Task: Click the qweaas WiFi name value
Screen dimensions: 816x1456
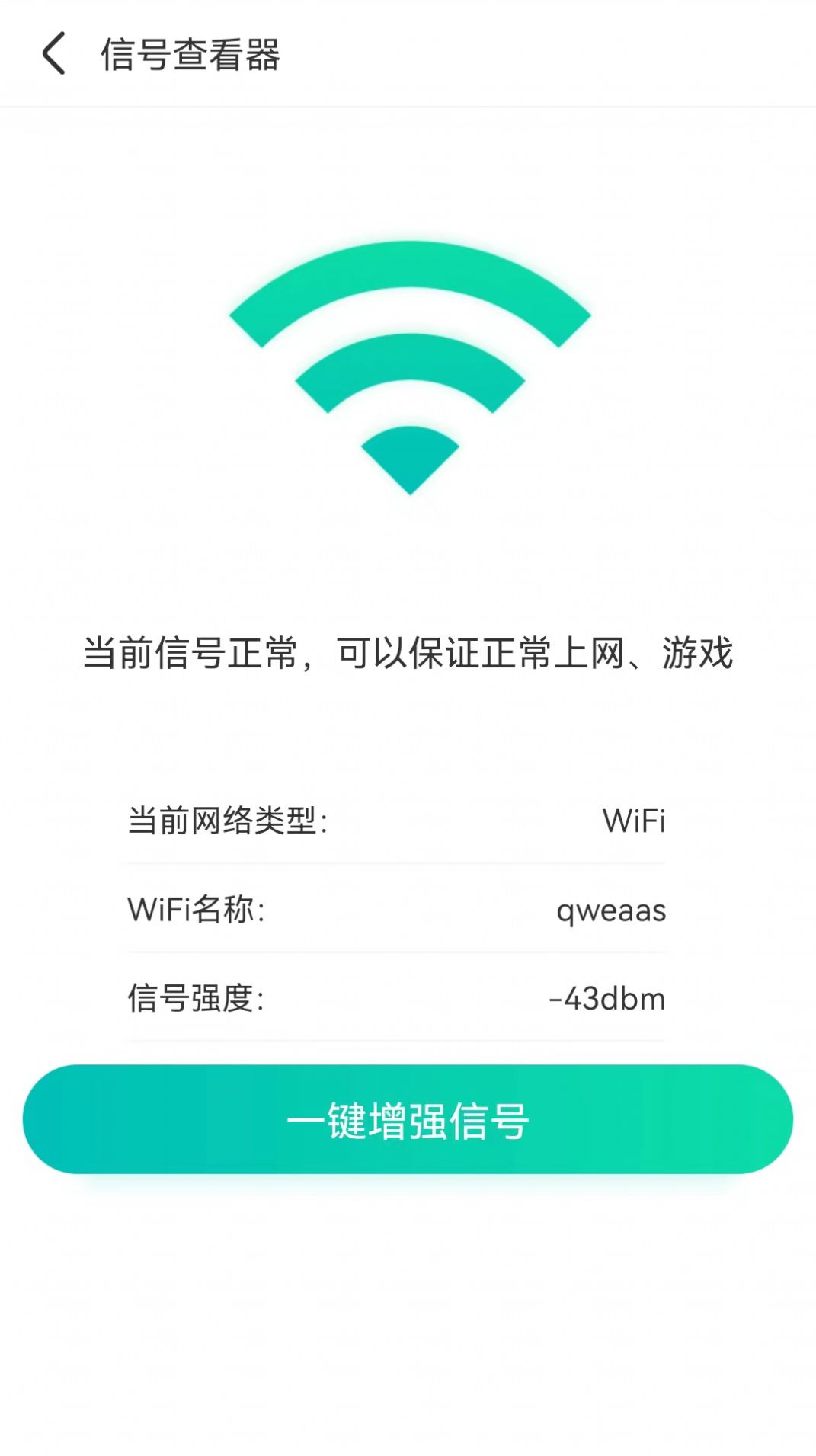Action: (610, 911)
